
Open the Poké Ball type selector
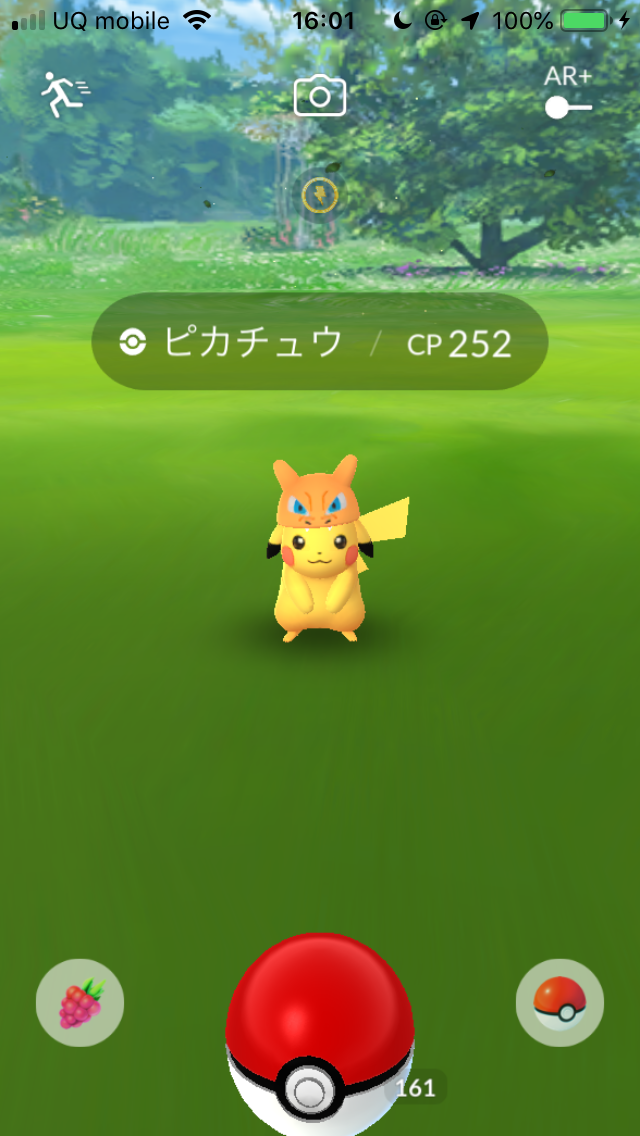[560, 1003]
